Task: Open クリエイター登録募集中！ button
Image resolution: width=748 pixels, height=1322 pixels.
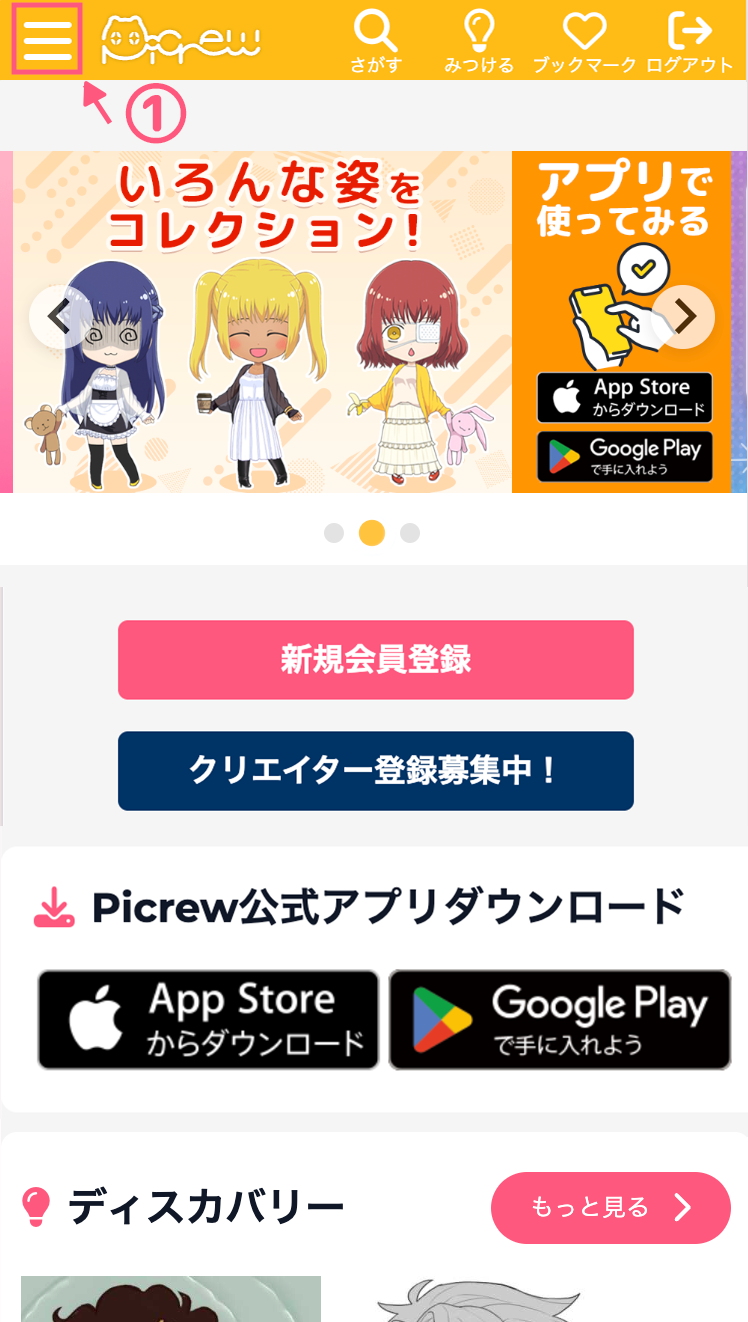Action: tap(376, 771)
